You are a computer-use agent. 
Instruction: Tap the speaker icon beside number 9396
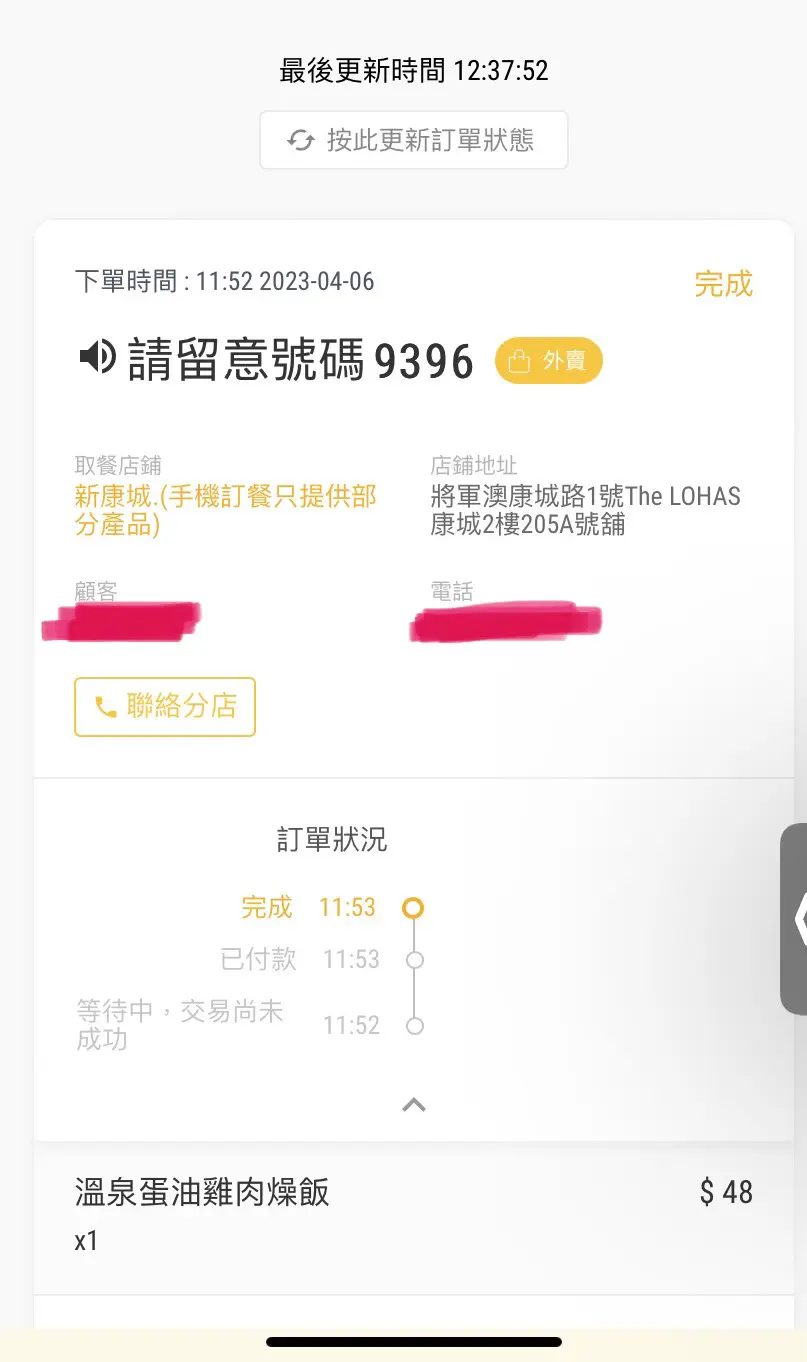click(98, 357)
